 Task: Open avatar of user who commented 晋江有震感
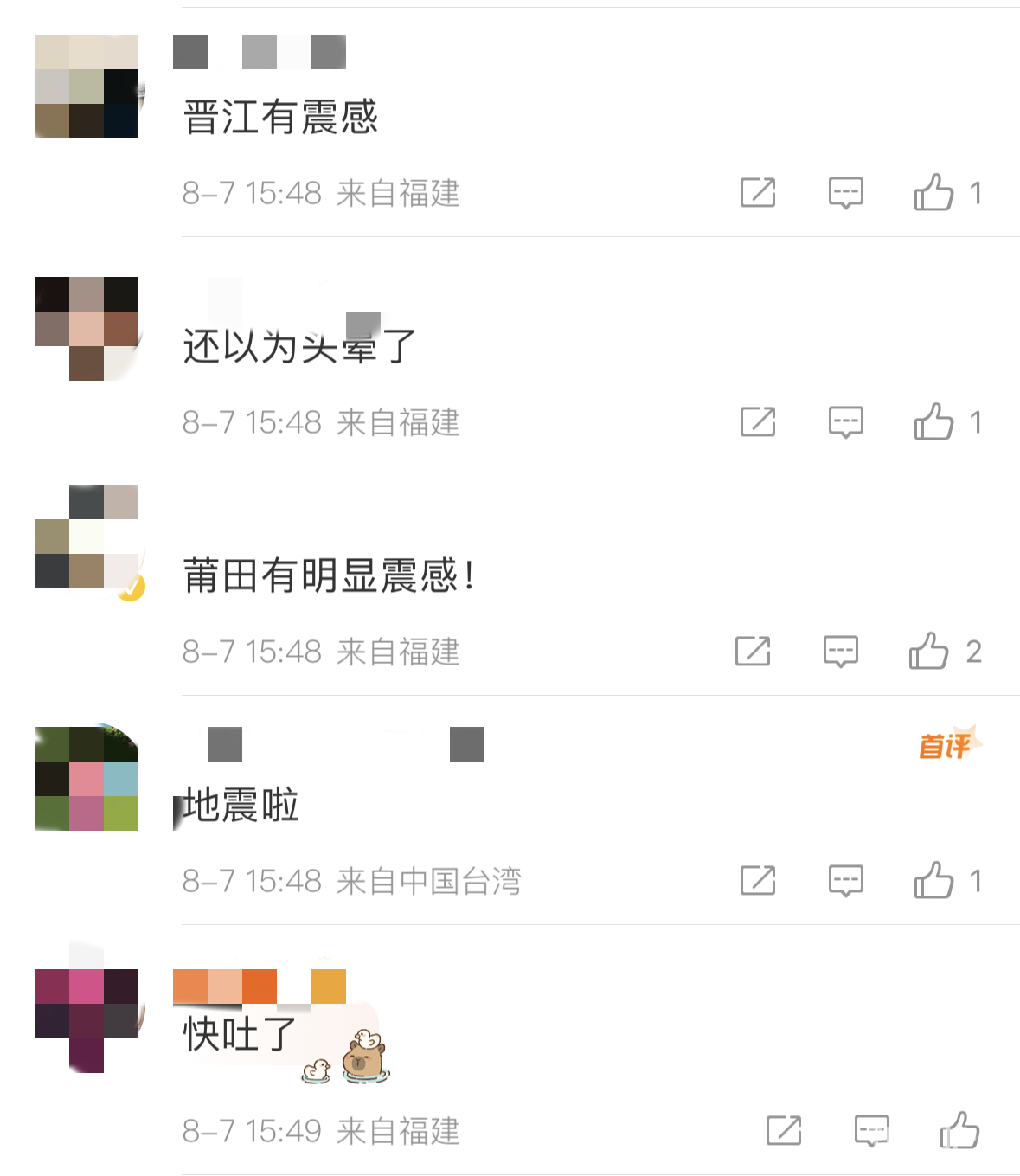click(87, 87)
